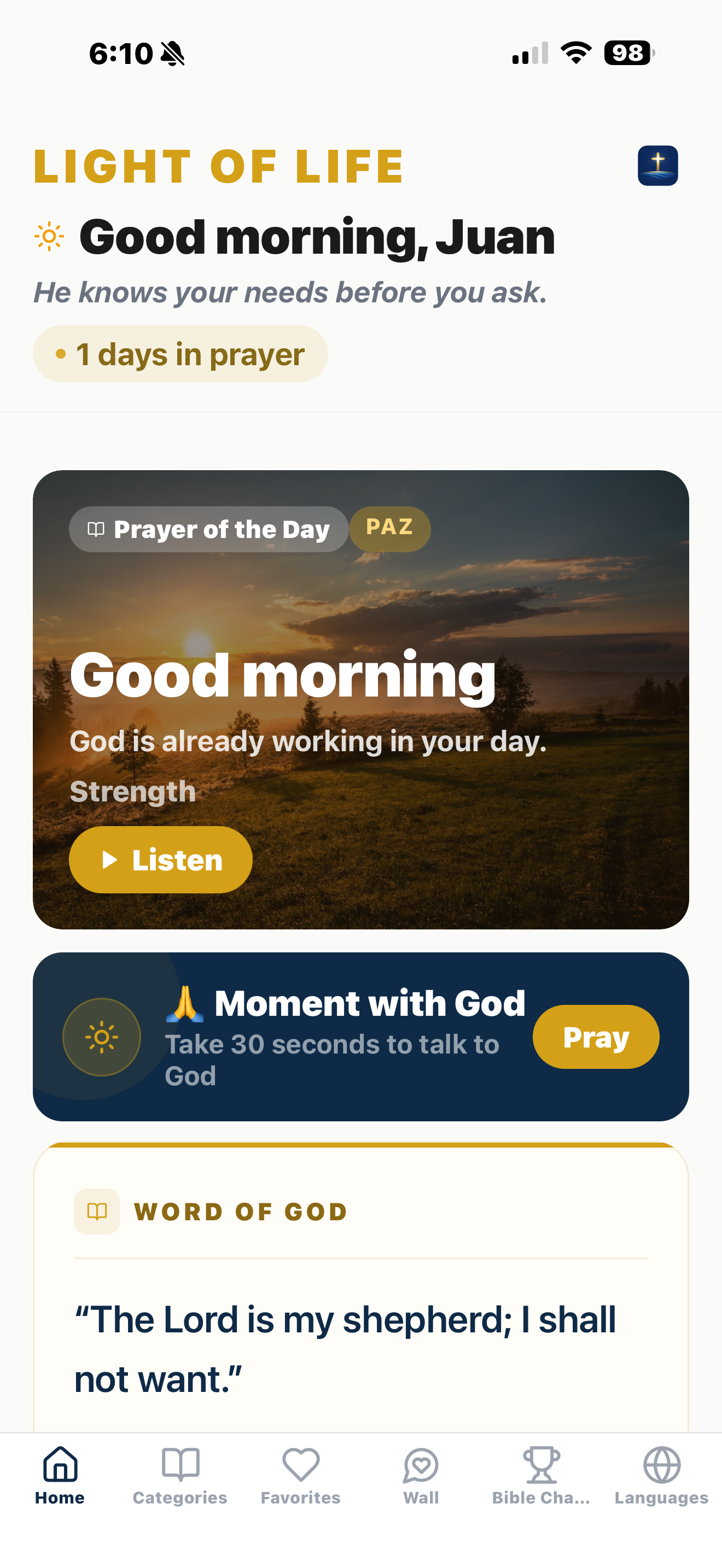Tap the Pray button
Viewport: 722px width, 1568px height.
[595, 1037]
